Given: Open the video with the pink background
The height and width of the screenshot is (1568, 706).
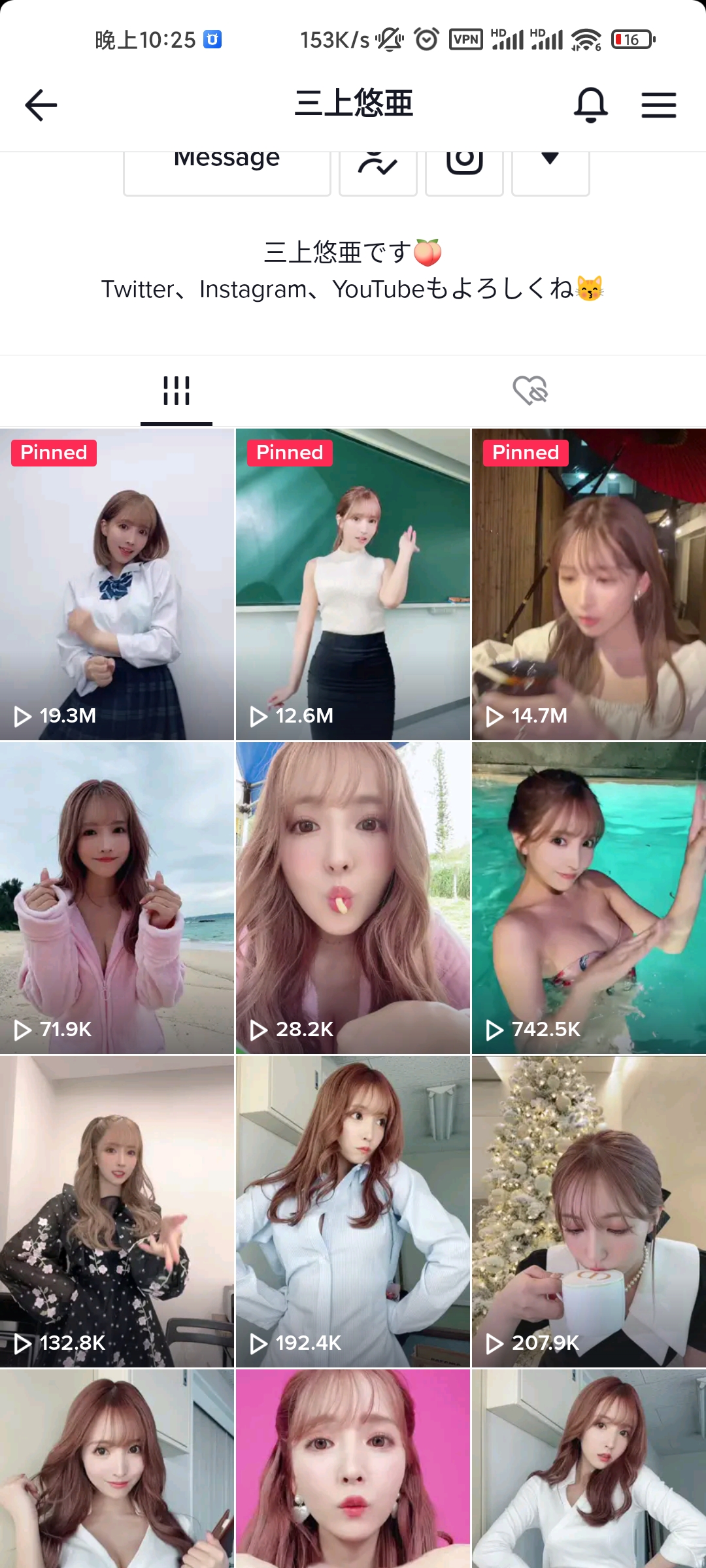Looking at the screenshot, I should pyautogui.click(x=353, y=1470).
